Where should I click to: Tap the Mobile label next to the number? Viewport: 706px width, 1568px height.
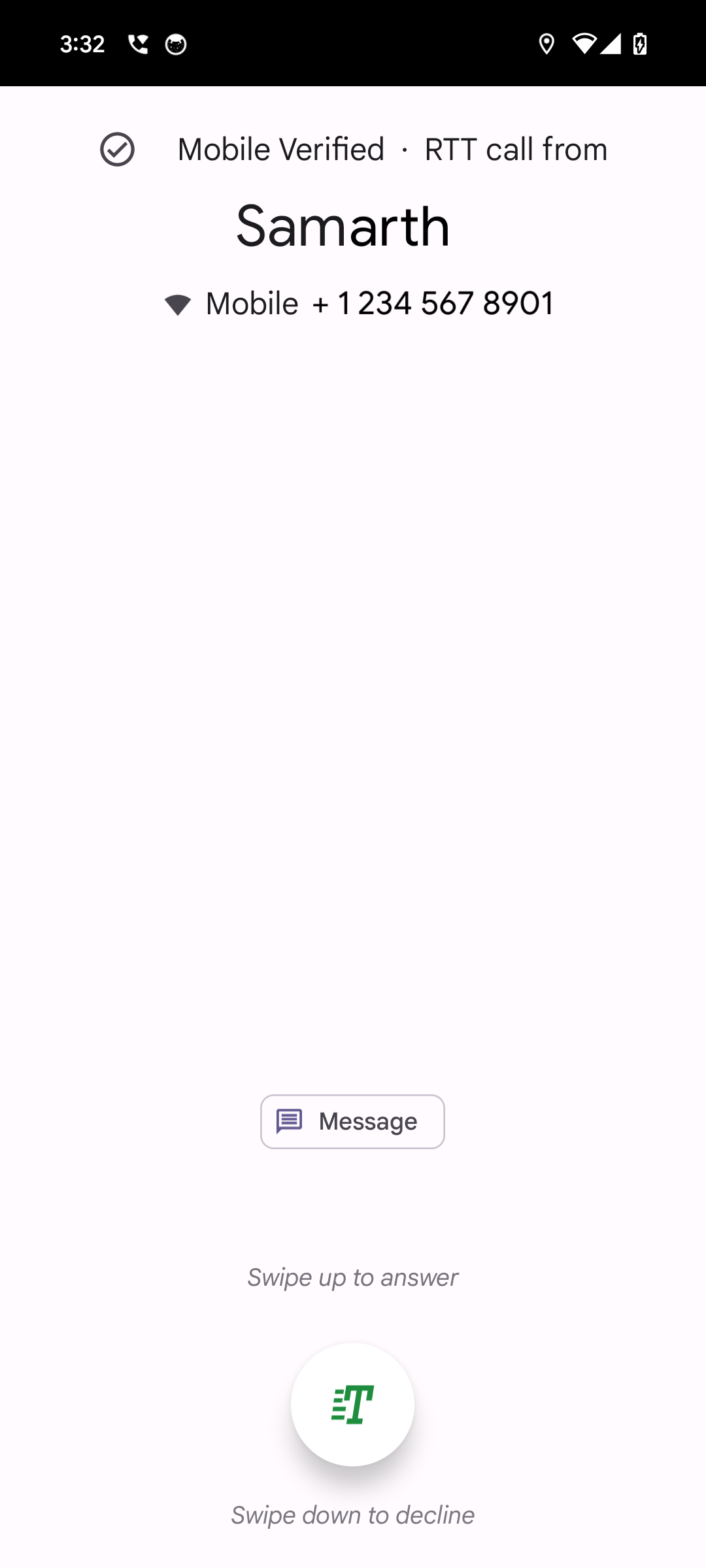(x=251, y=302)
